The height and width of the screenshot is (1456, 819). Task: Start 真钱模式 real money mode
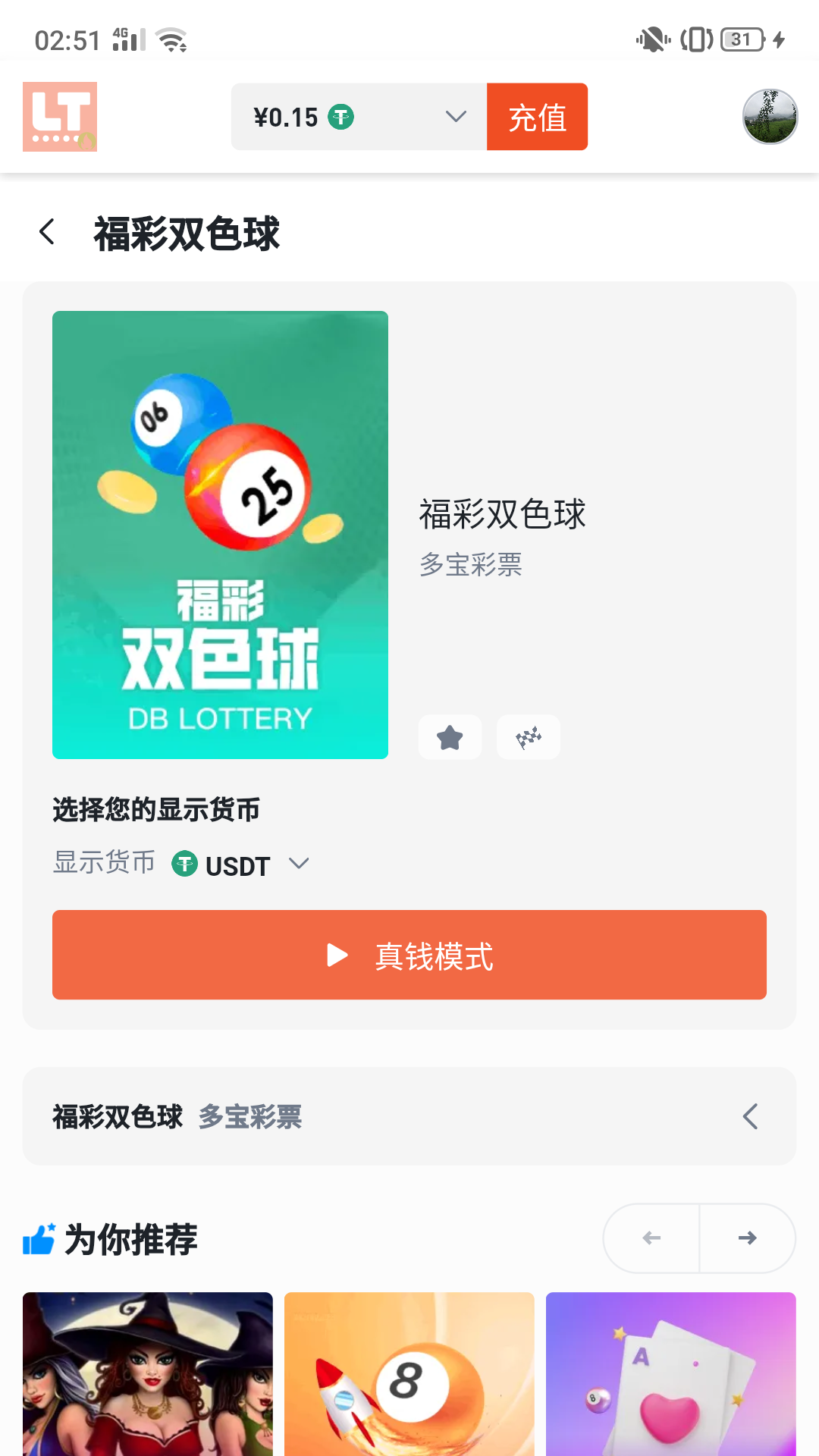coord(409,955)
